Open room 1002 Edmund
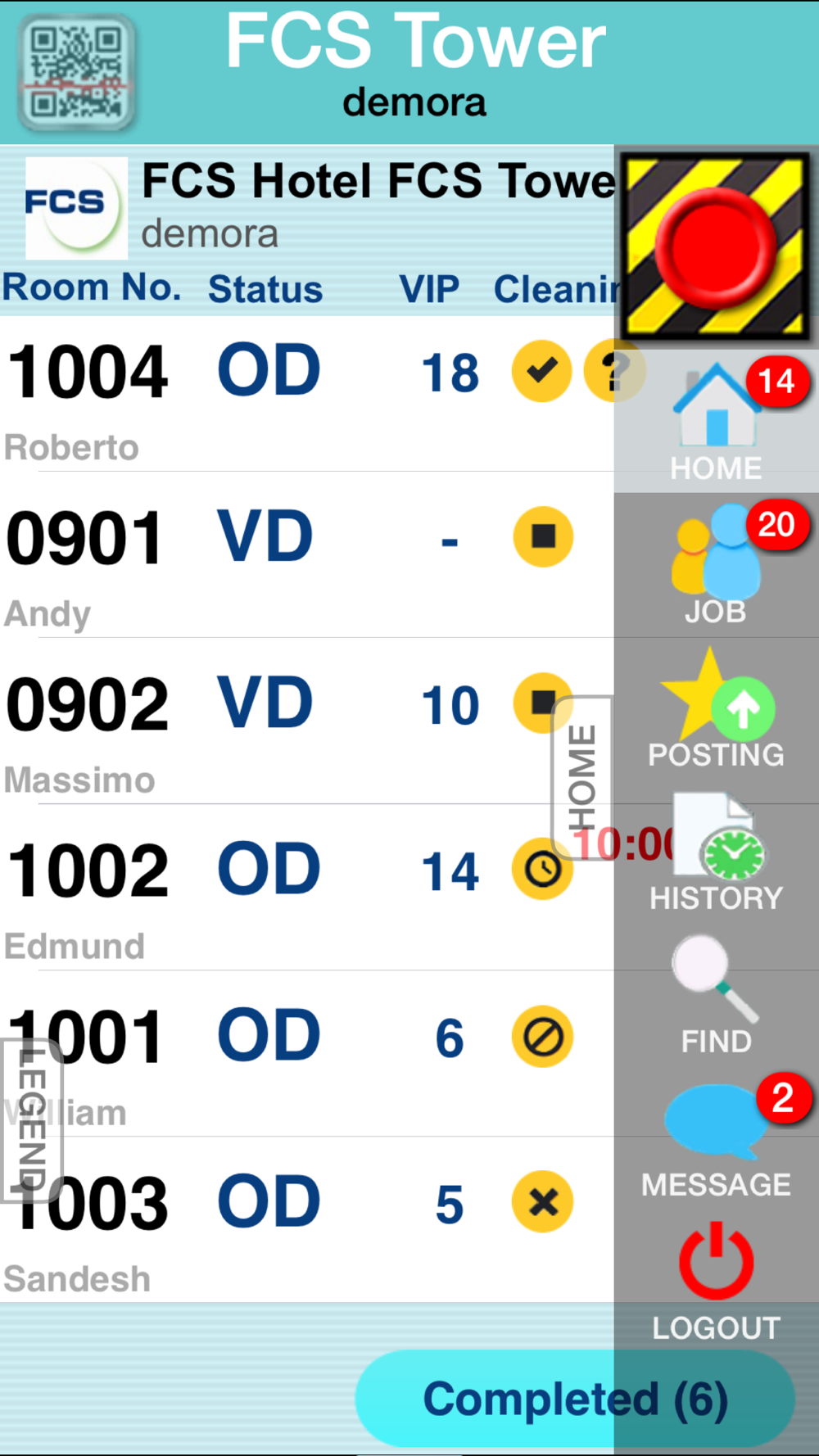The height and width of the screenshot is (1456, 819). click(307, 887)
